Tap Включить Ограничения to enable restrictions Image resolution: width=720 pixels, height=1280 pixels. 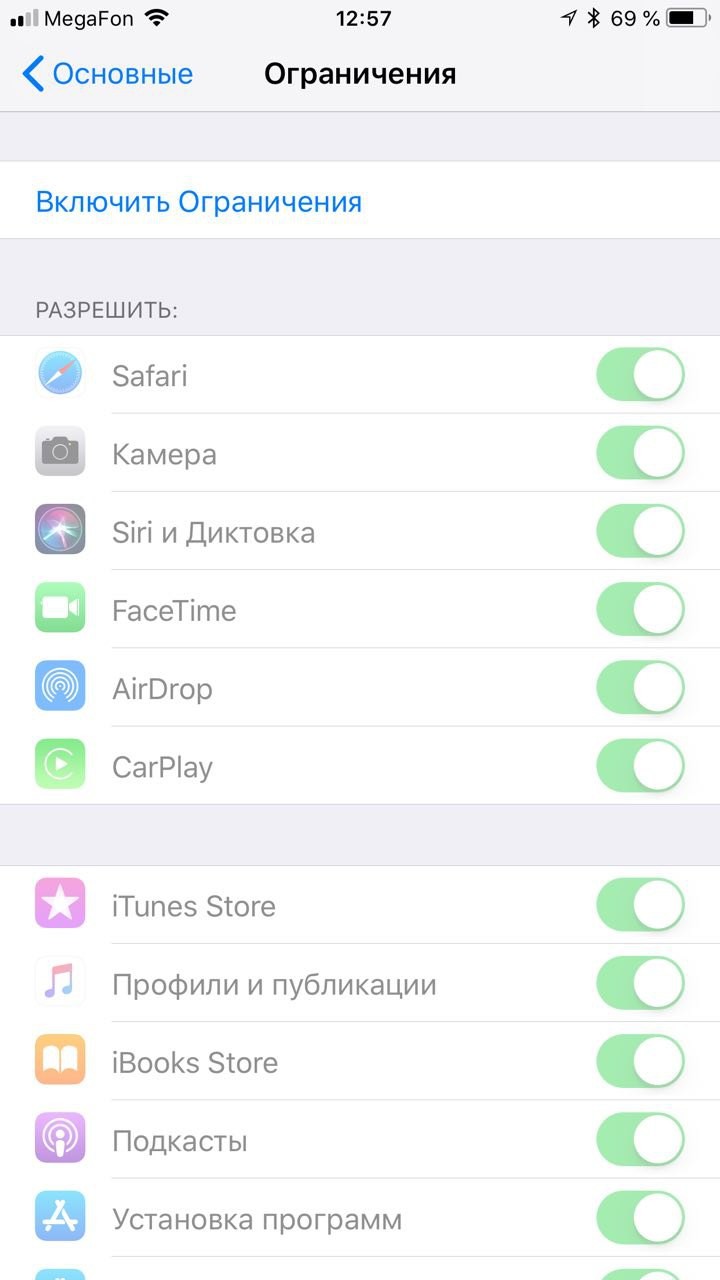point(198,201)
